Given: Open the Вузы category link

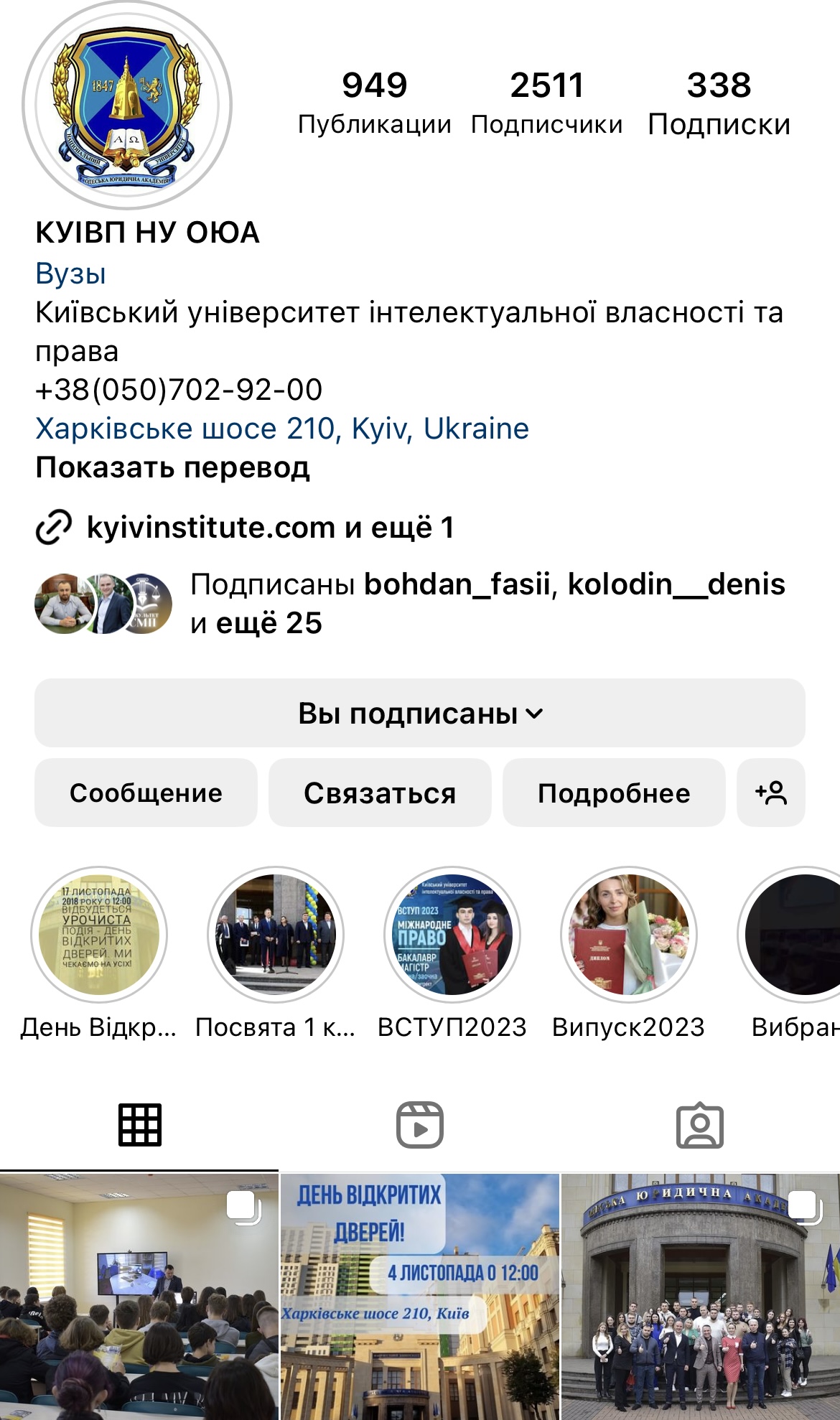Looking at the screenshot, I should (71, 274).
